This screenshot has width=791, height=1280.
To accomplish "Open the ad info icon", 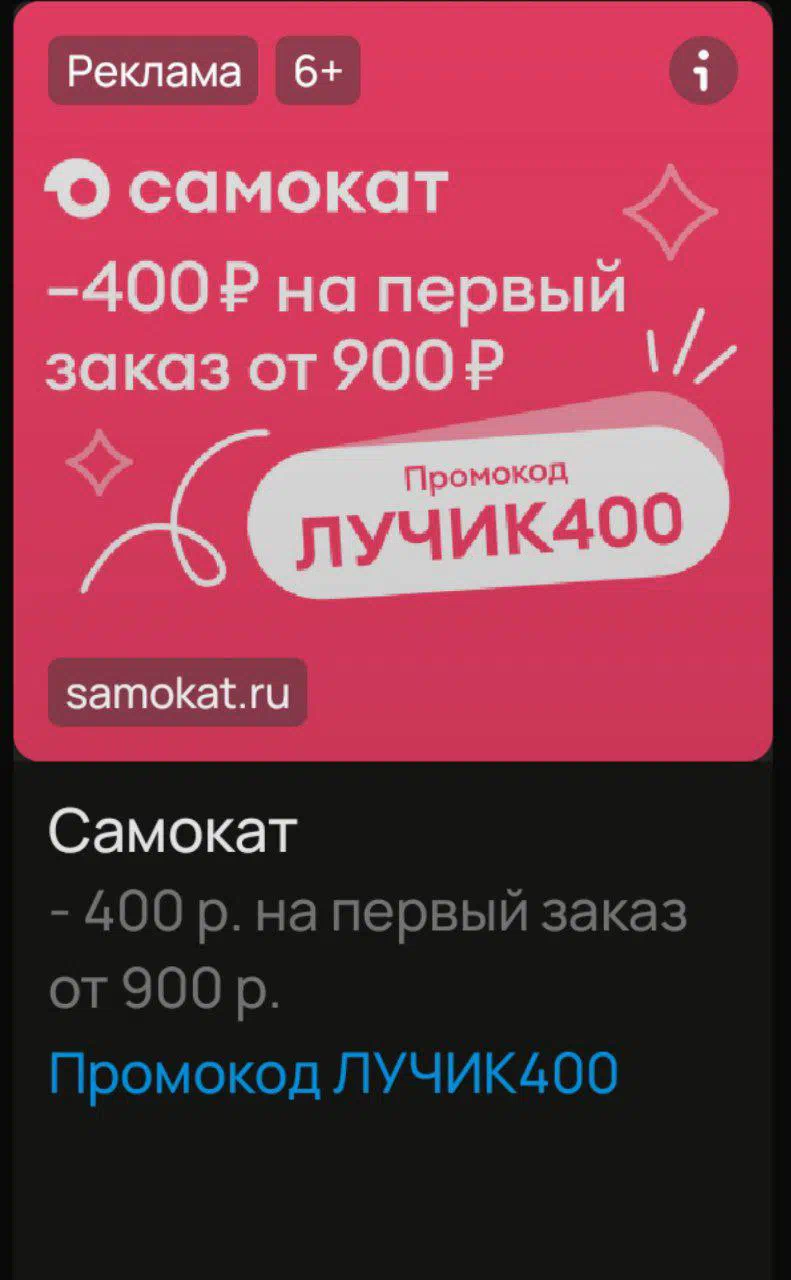I will pos(703,71).
